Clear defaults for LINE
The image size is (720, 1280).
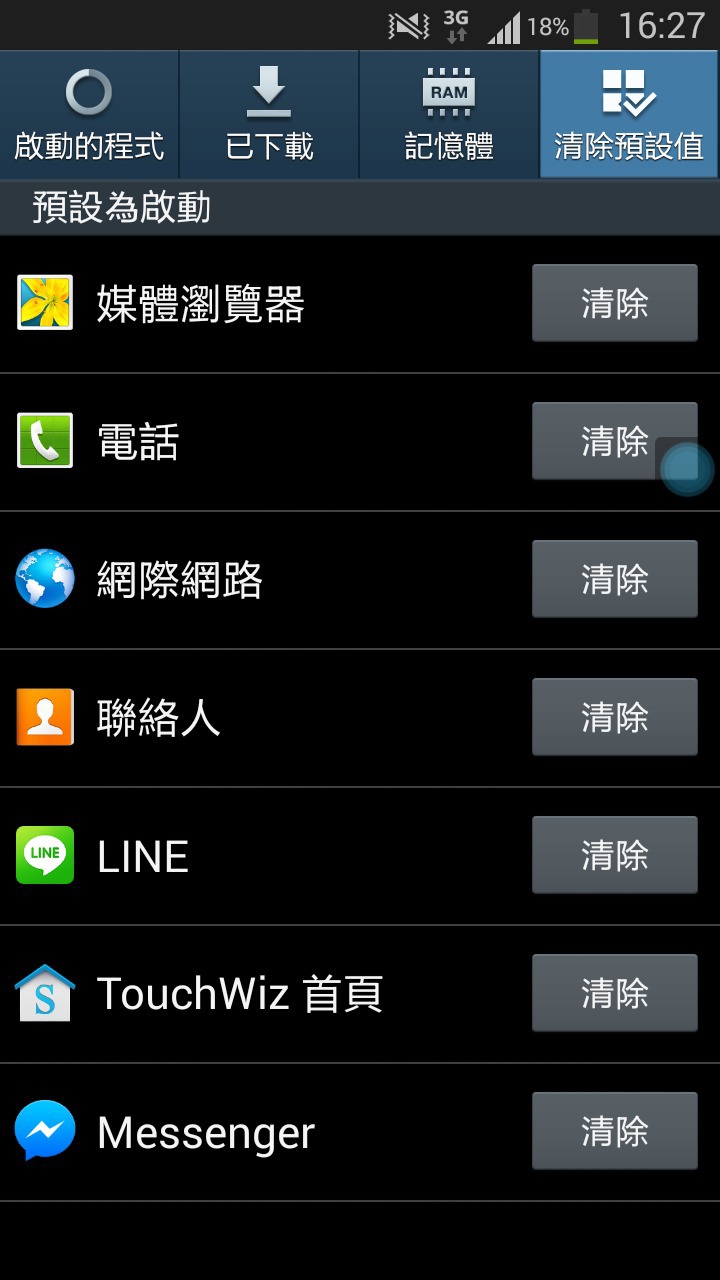(614, 855)
